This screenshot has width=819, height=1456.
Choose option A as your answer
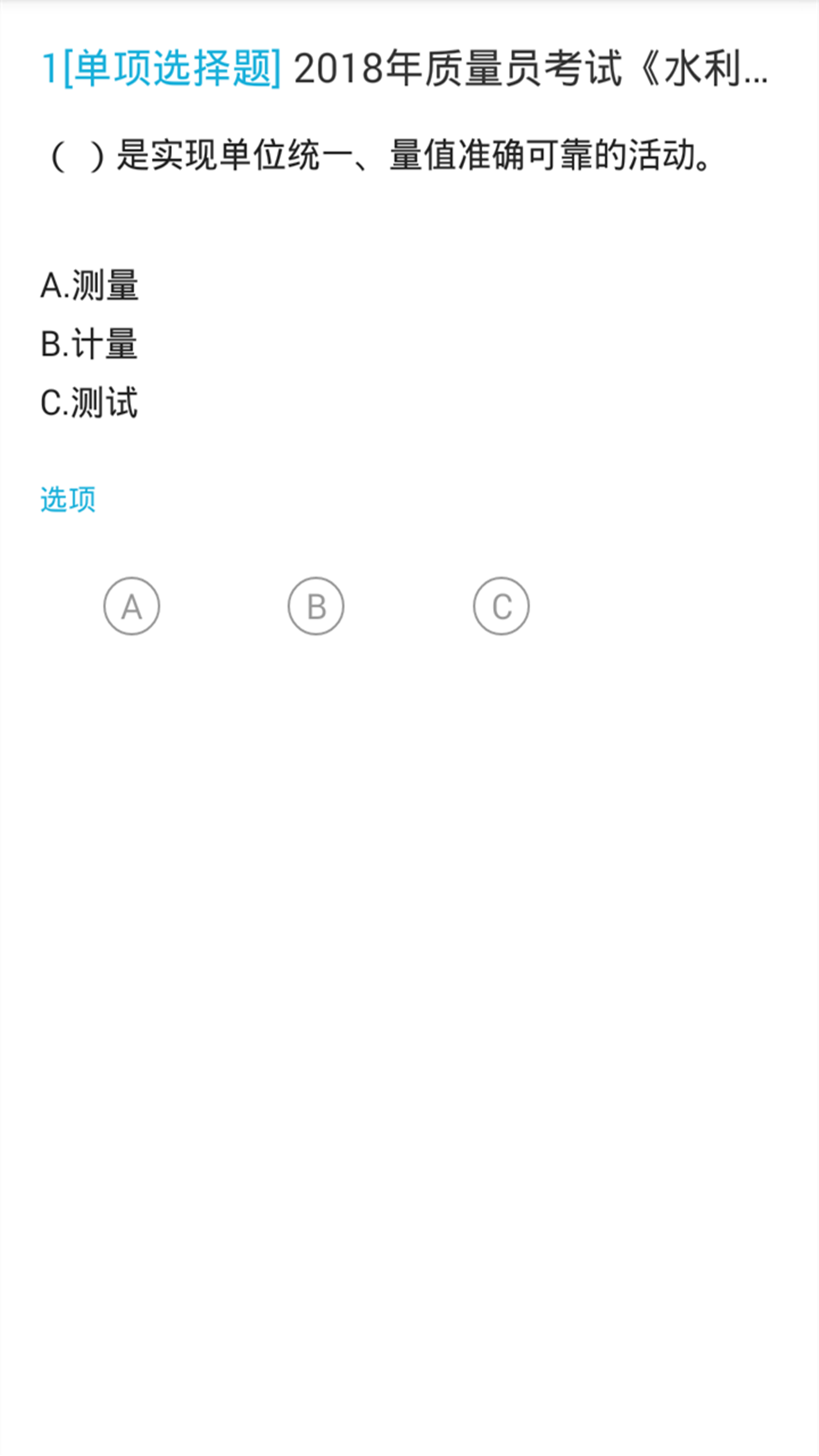click(132, 605)
